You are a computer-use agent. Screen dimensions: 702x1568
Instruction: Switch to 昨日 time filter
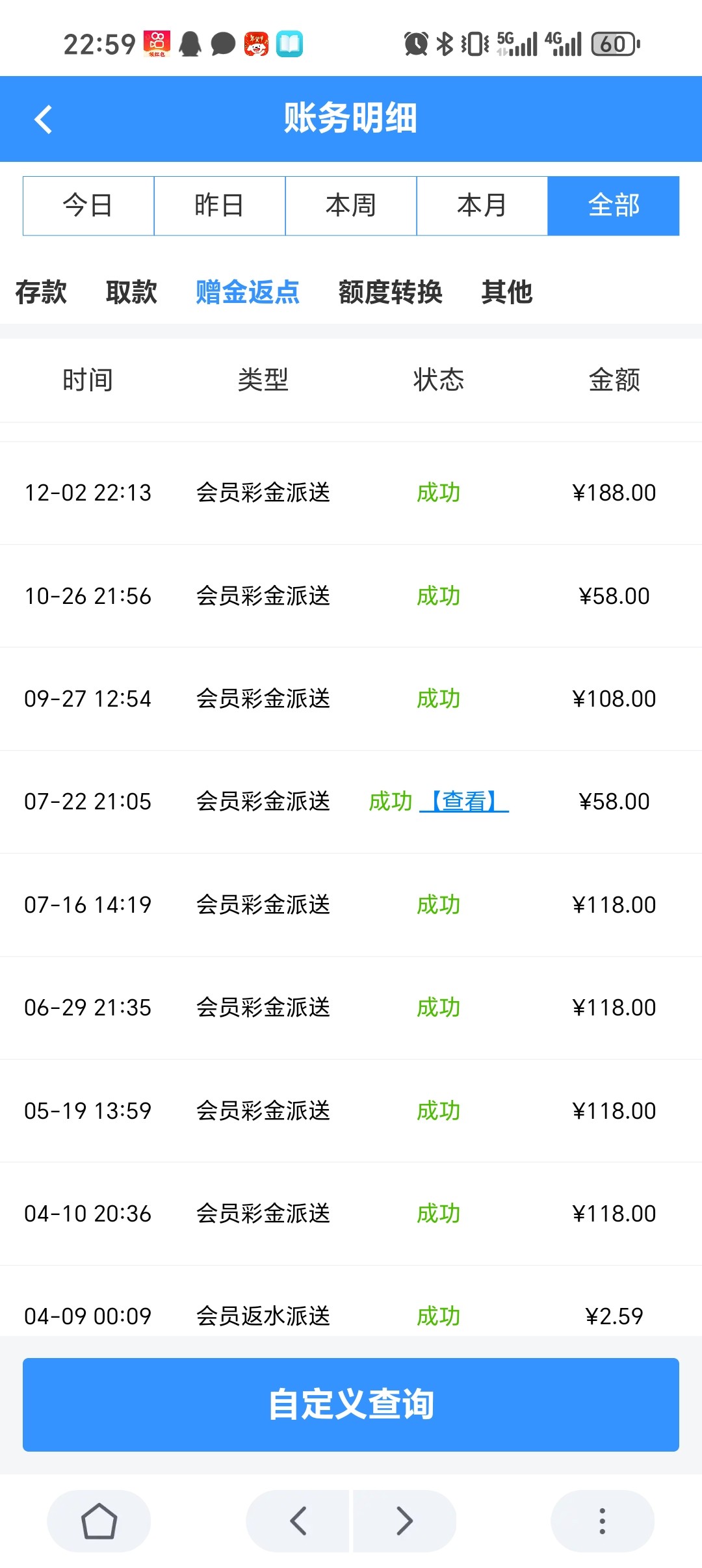click(220, 205)
